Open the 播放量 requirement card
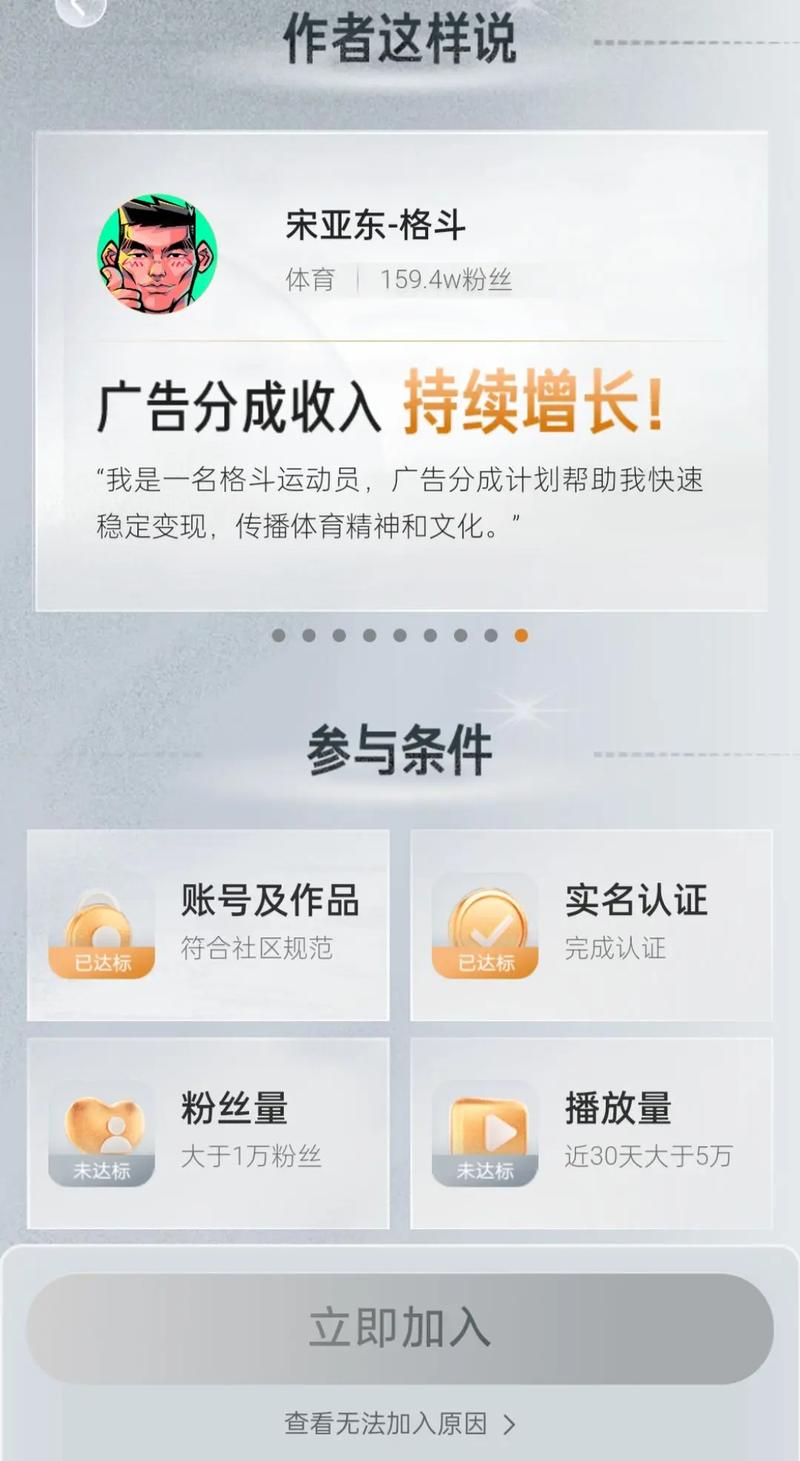 click(592, 1133)
